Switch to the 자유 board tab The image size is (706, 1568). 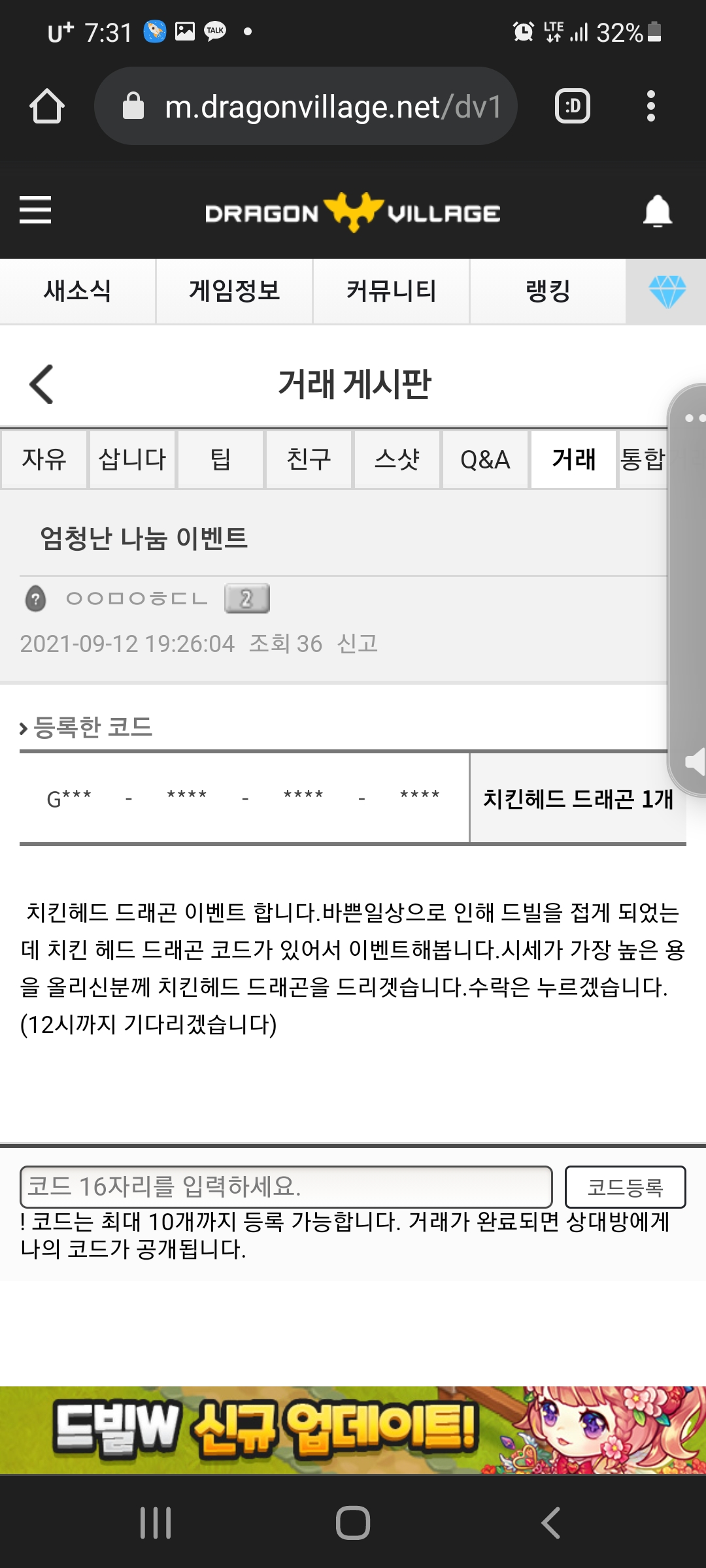[44, 459]
